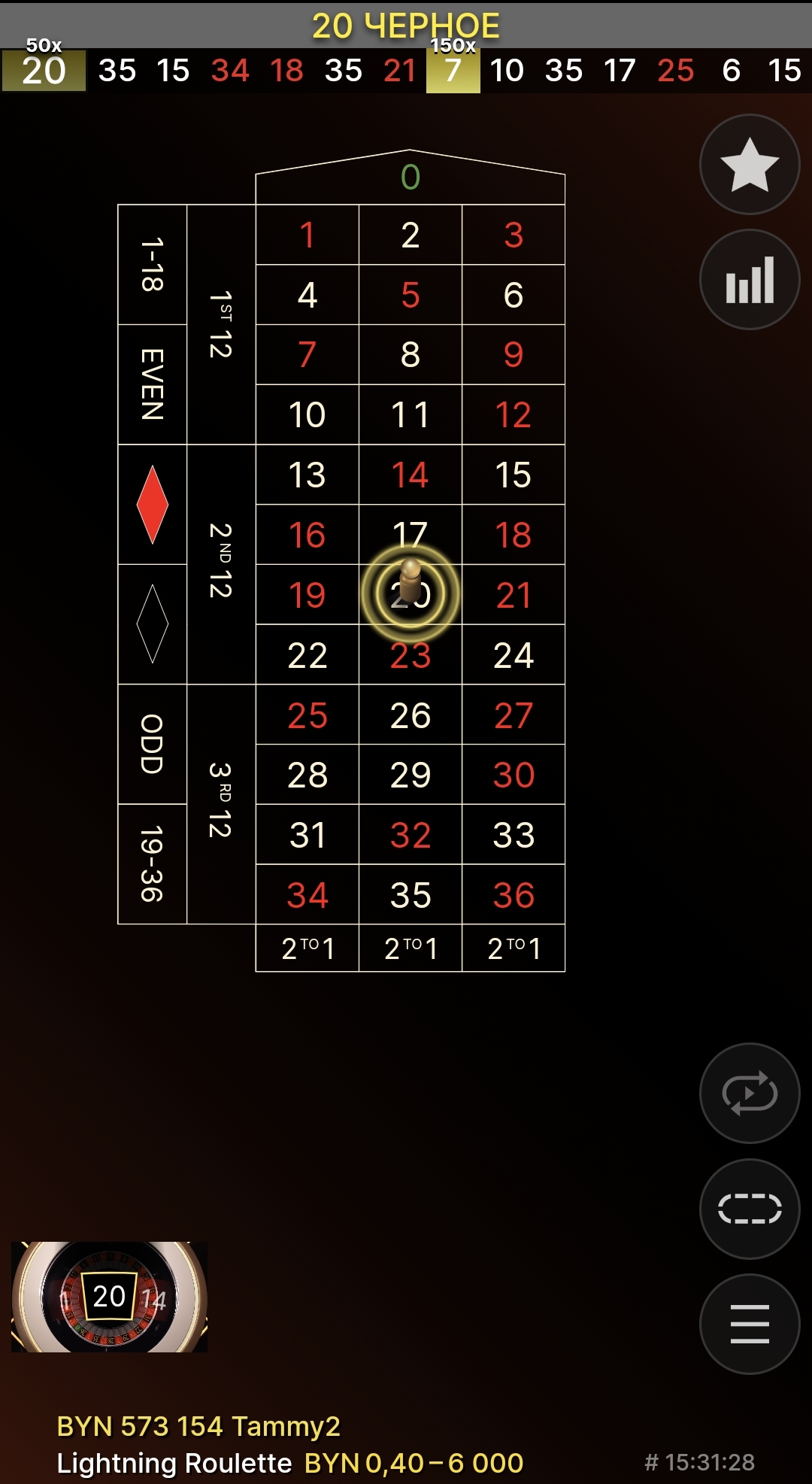Expand the roulette wheel video thumbnail
The image size is (812, 1484).
pyautogui.click(x=109, y=1296)
